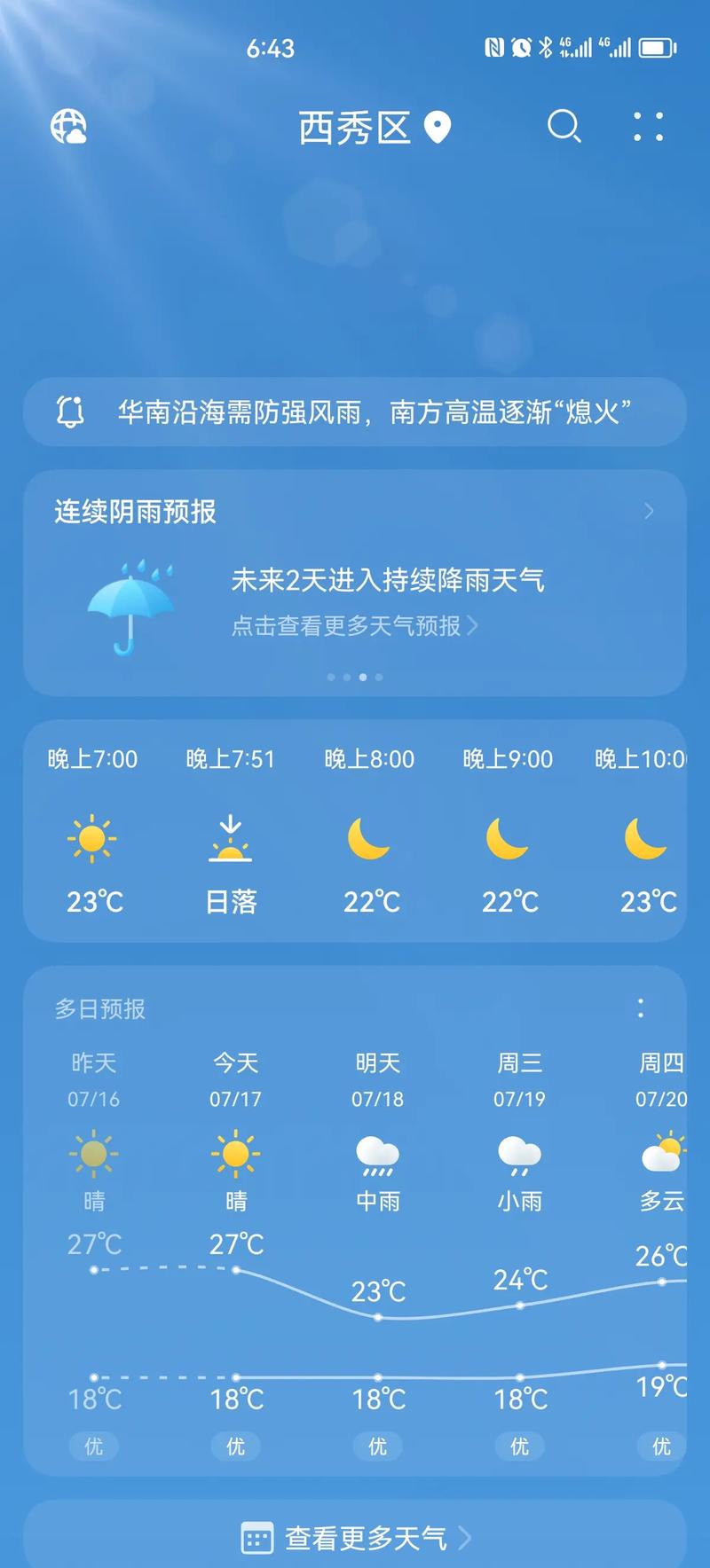This screenshot has width=710, height=1568.
Task: Tap the sun icon for 今天 07/17
Action: 234,1156
